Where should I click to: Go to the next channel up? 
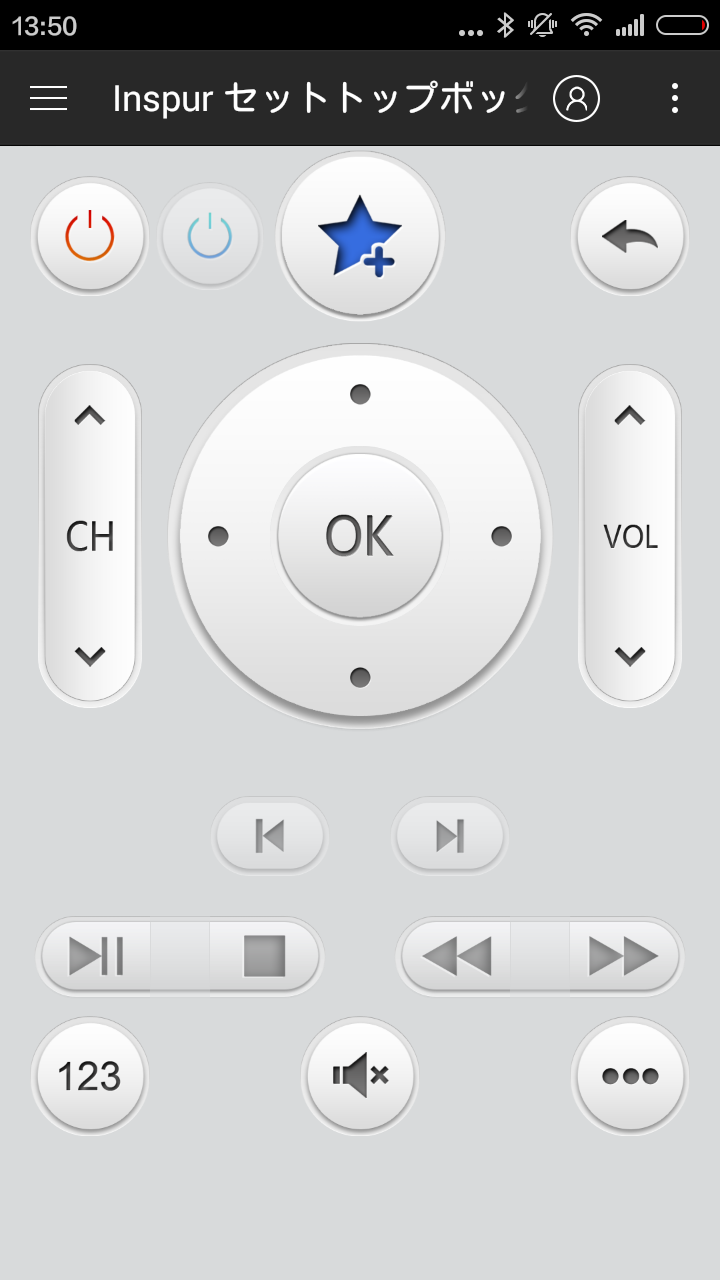90,416
